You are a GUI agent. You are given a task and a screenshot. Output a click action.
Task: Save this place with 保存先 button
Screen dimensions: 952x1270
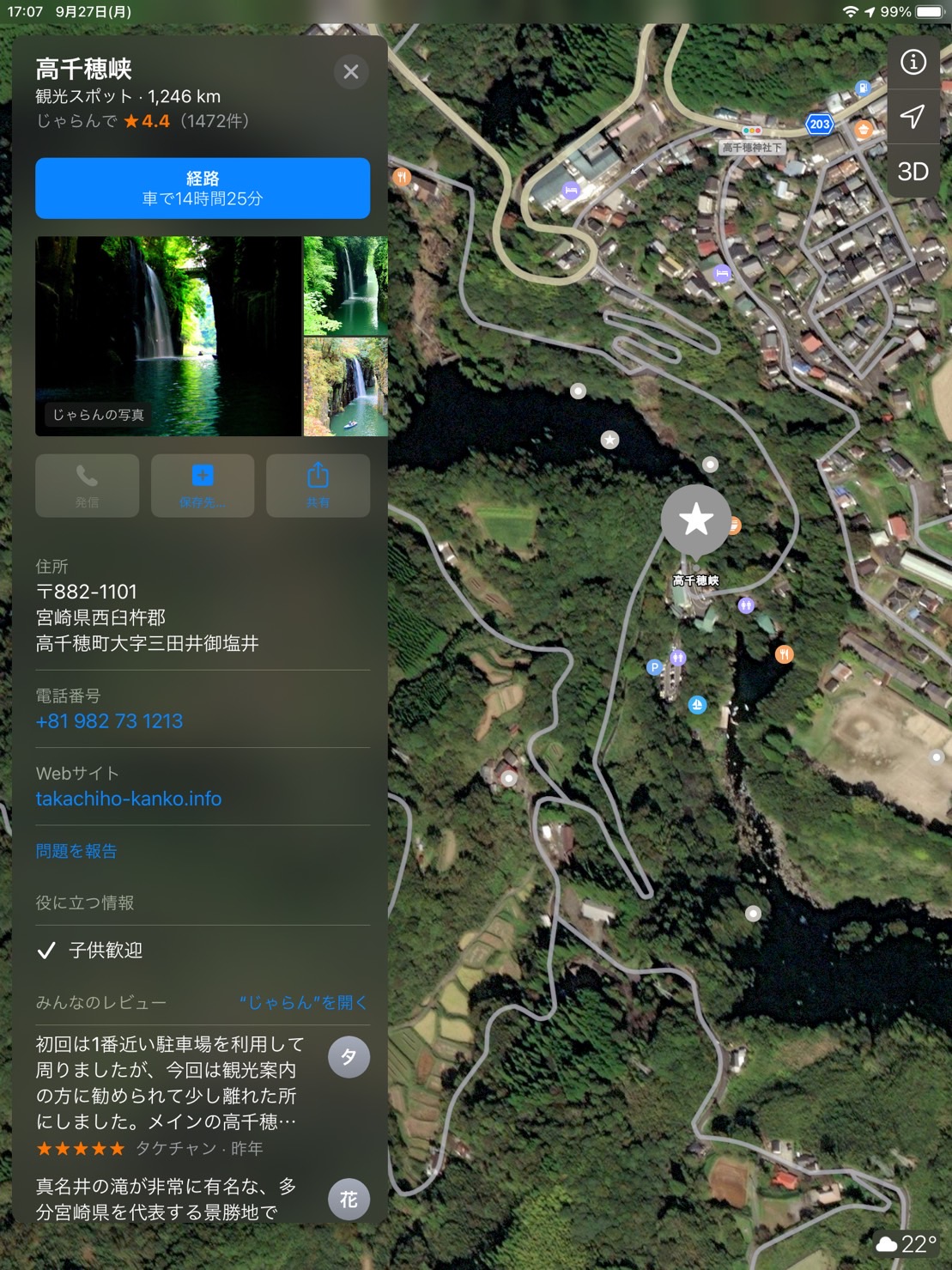tap(203, 485)
